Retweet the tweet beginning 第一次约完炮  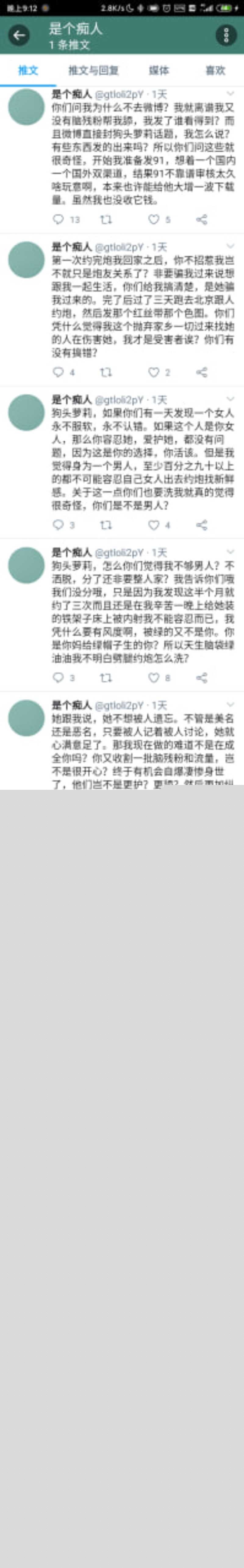click(106, 372)
